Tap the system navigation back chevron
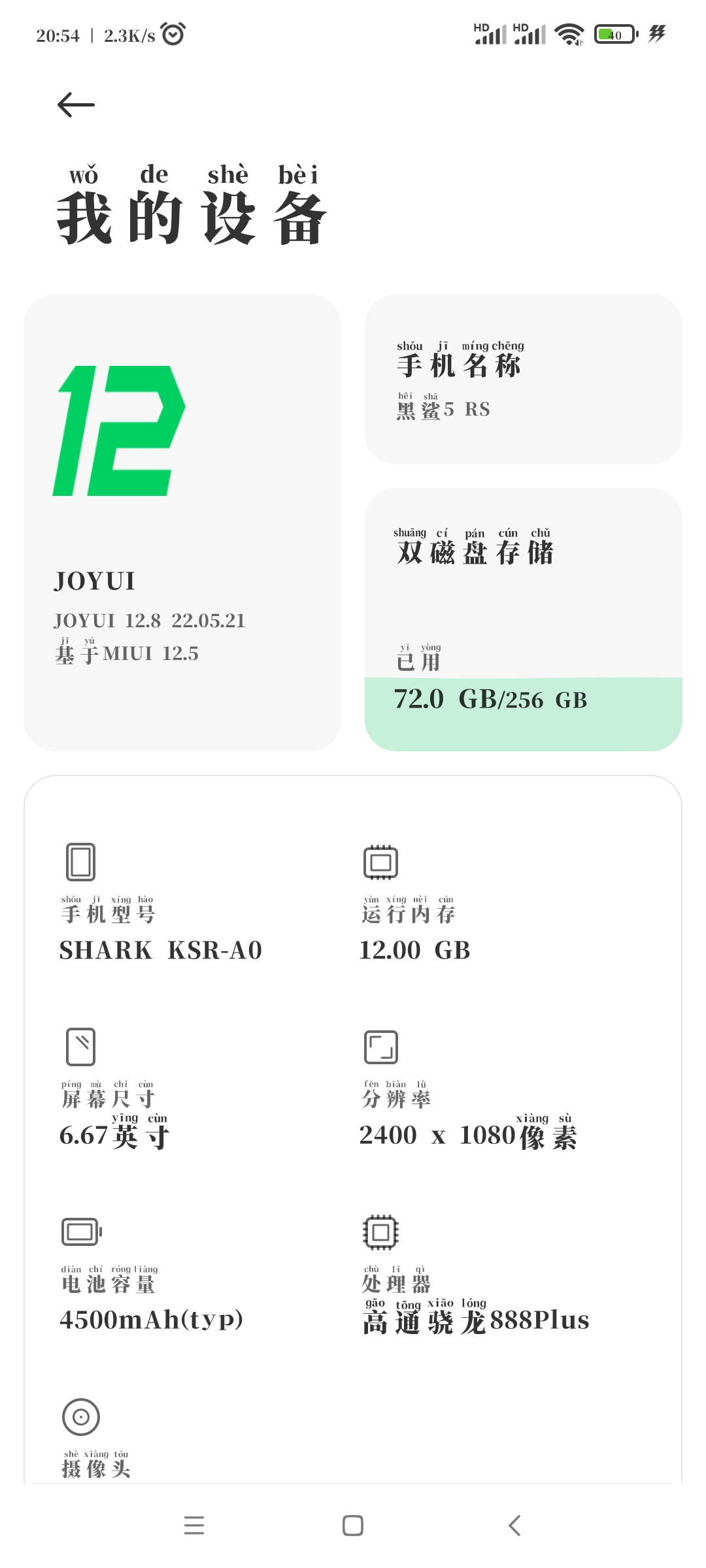 pos(514,1526)
